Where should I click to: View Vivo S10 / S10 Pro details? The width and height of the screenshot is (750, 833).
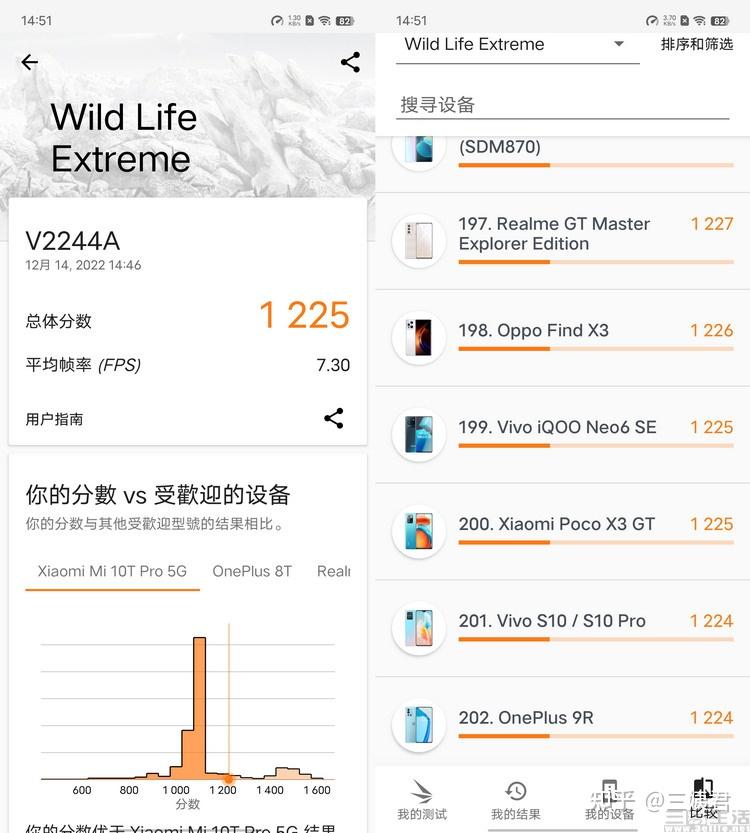click(562, 627)
